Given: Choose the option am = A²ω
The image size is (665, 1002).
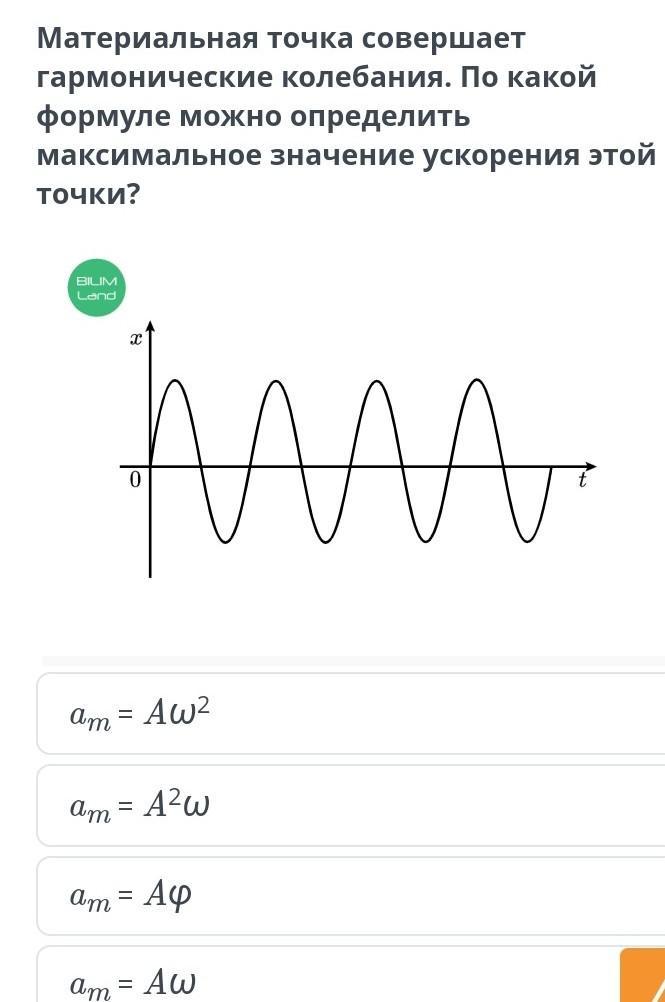Looking at the screenshot, I should point(350,805).
